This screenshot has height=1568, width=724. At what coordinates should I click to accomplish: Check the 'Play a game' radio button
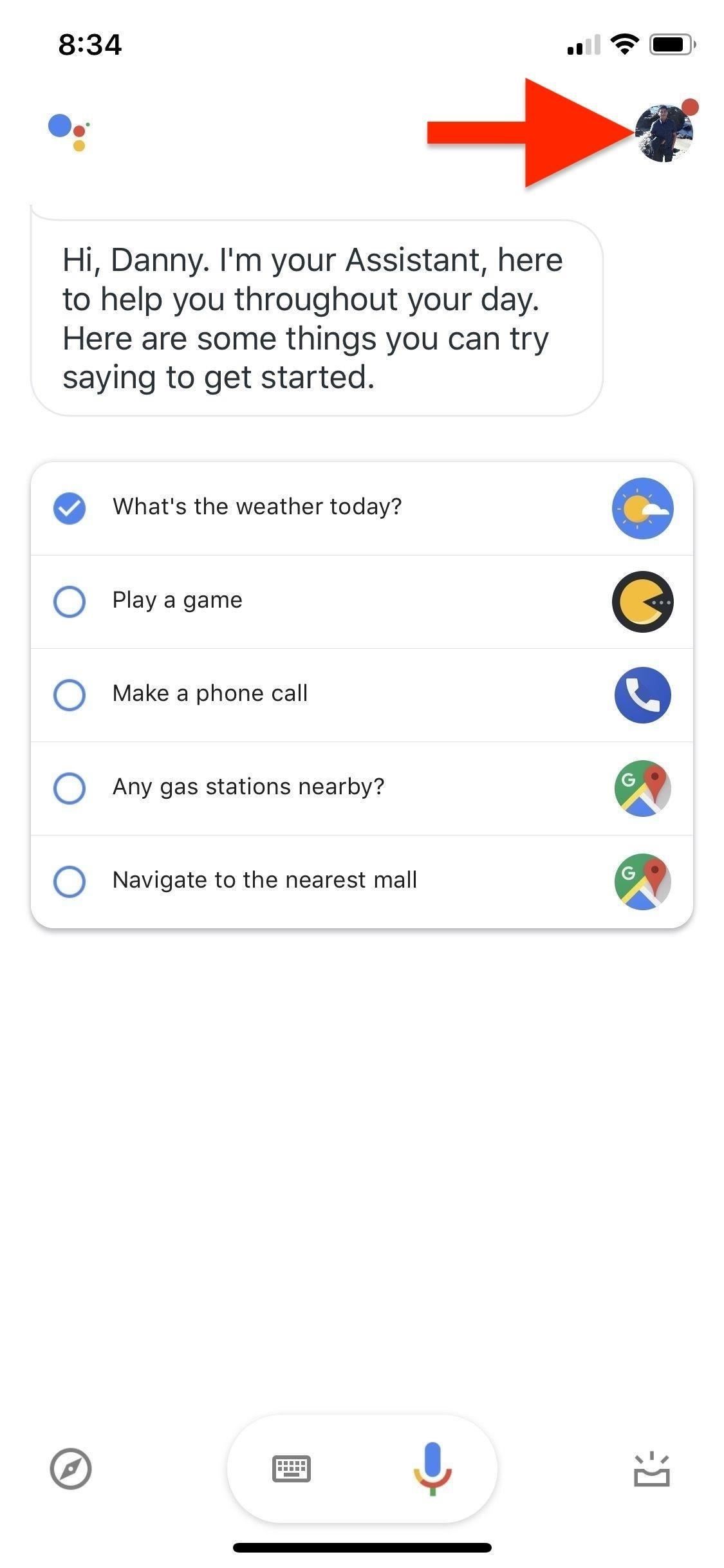(70, 601)
